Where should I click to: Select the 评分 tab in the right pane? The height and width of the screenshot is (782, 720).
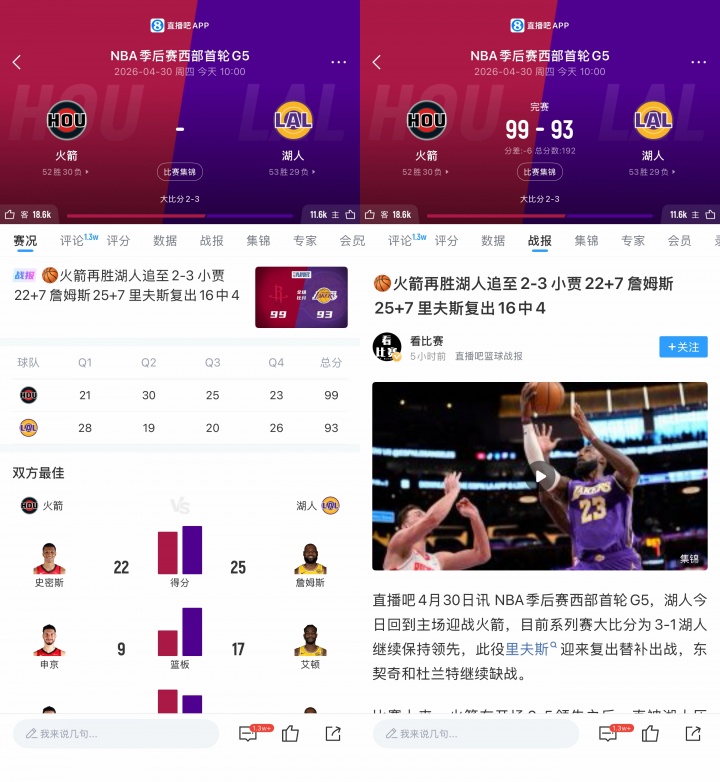pos(446,241)
